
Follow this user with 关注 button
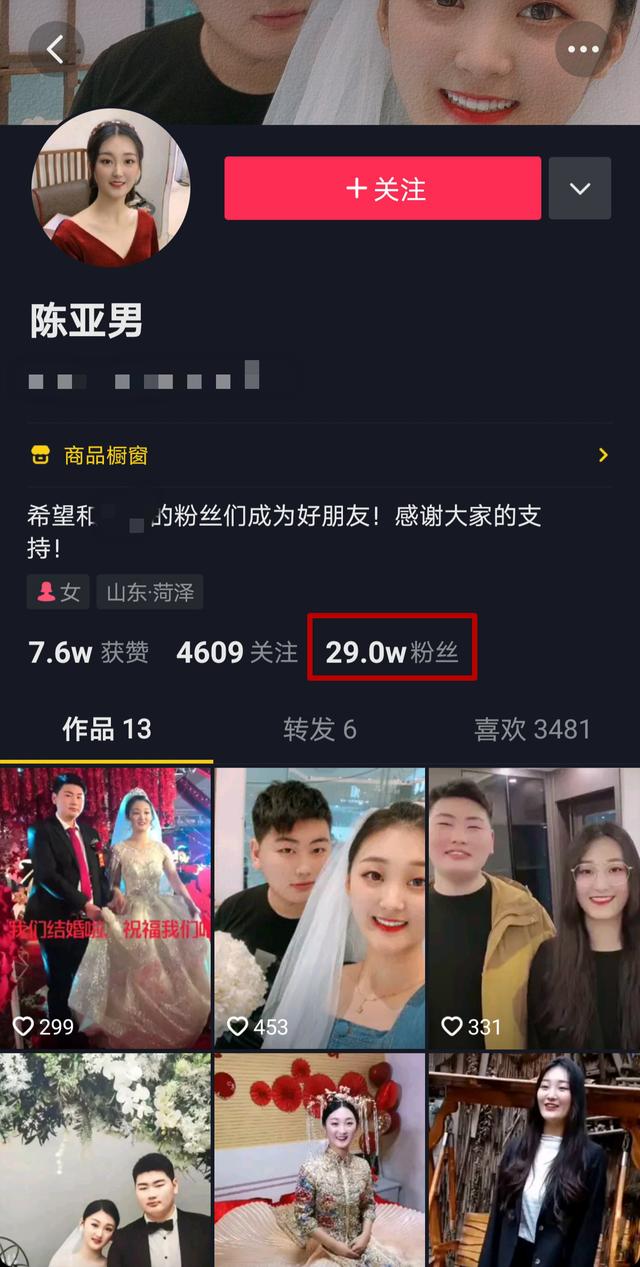click(x=383, y=188)
